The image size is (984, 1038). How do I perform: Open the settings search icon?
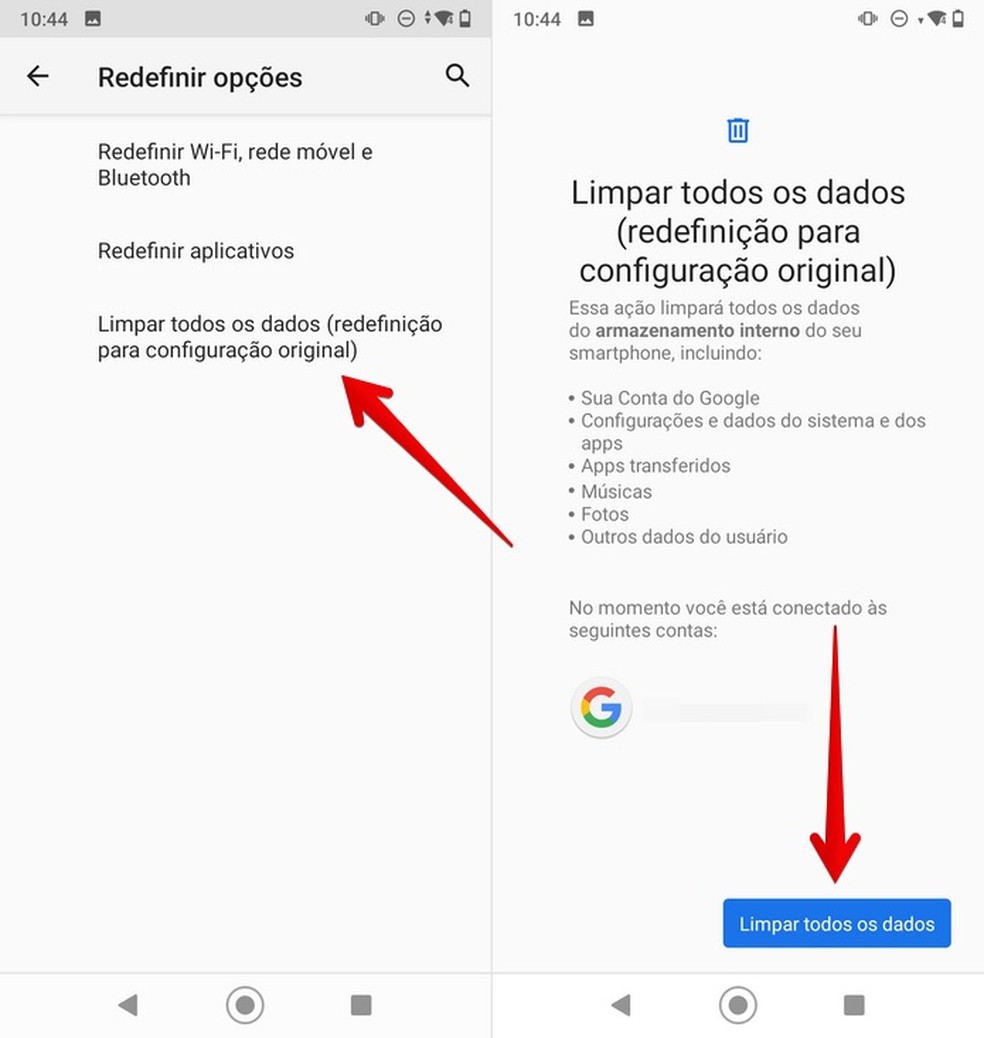[457, 76]
